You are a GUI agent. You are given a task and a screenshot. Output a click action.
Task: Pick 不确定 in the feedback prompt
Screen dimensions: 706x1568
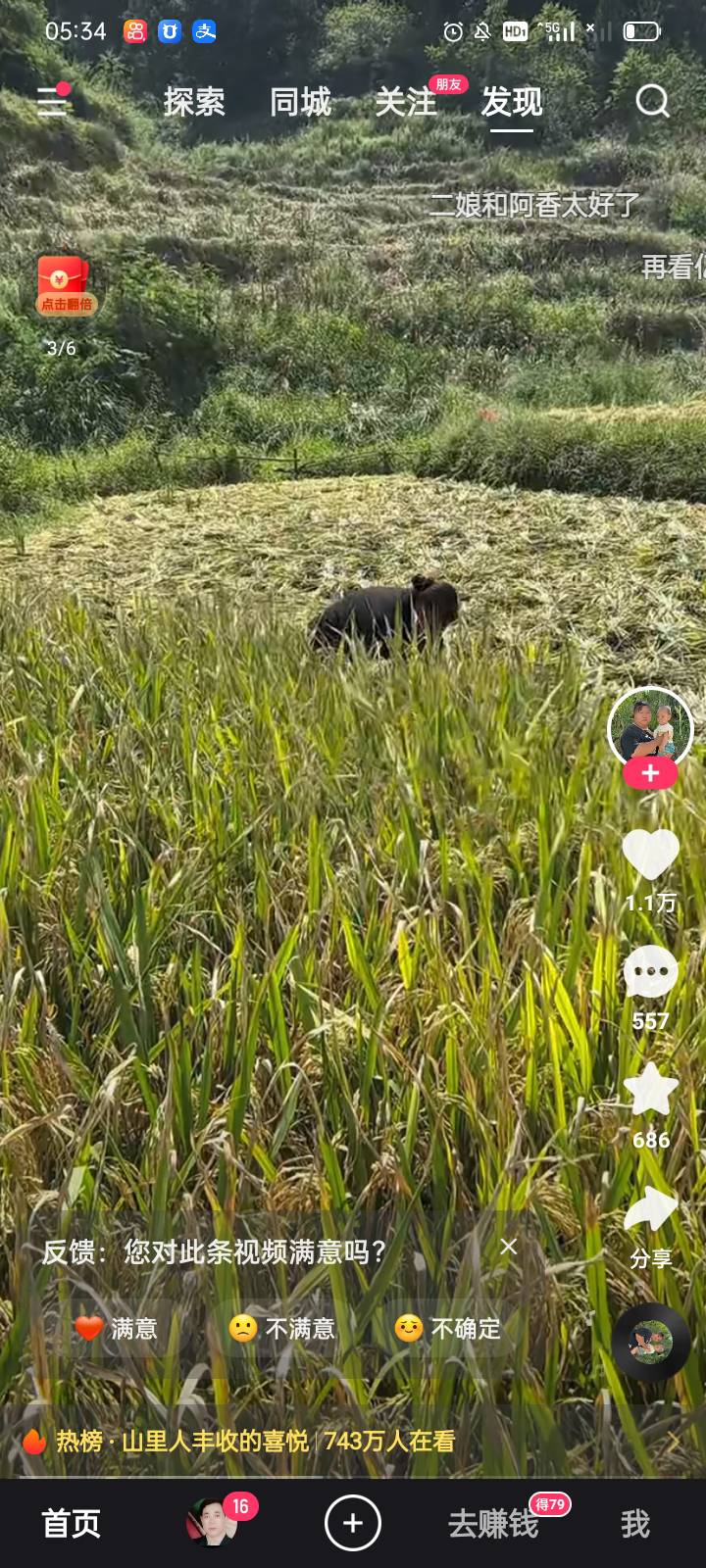(x=448, y=1329)
